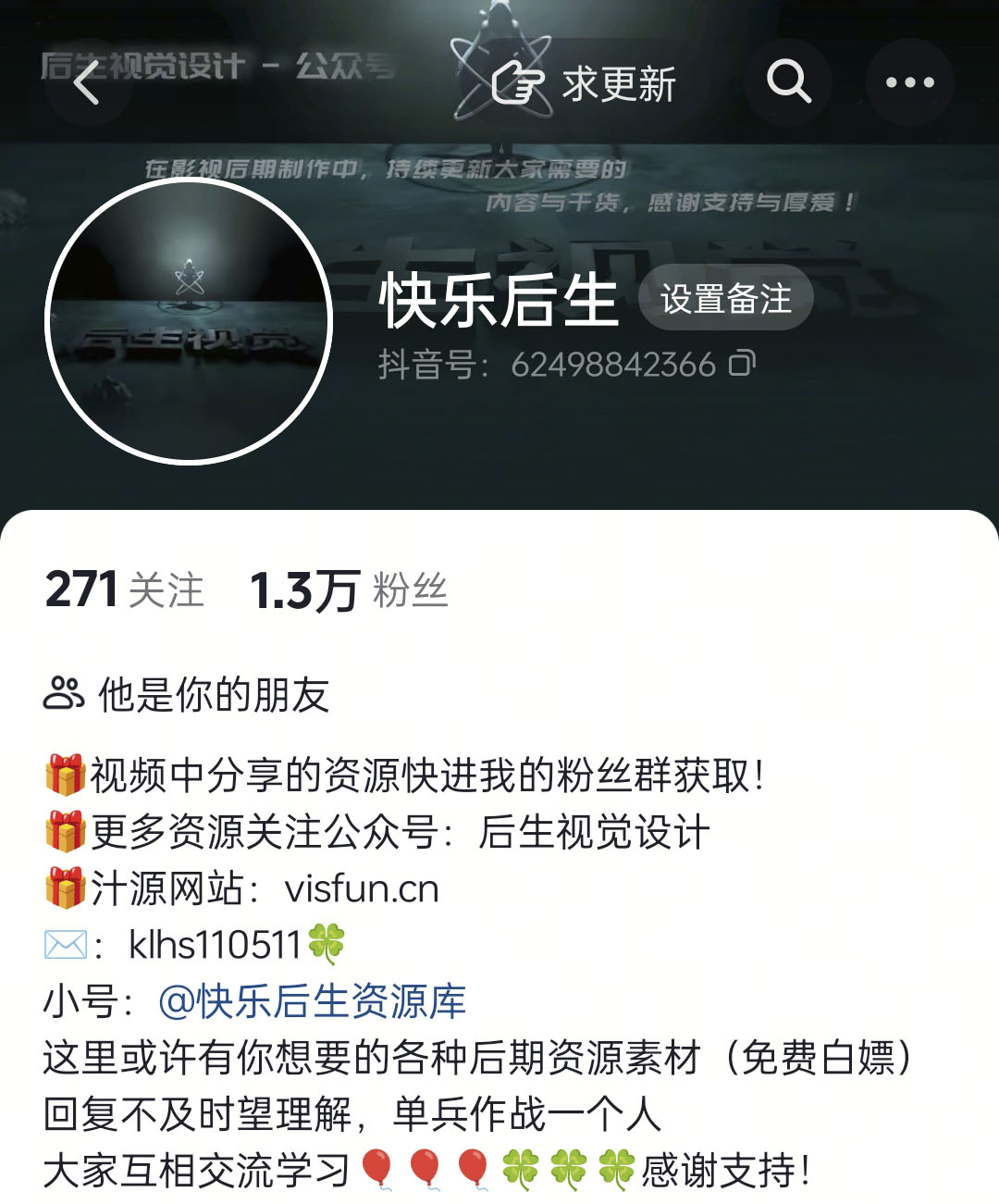View the profile avatar picture
999x1204 pixels.
pyautogui.click(x=189, y=321)
